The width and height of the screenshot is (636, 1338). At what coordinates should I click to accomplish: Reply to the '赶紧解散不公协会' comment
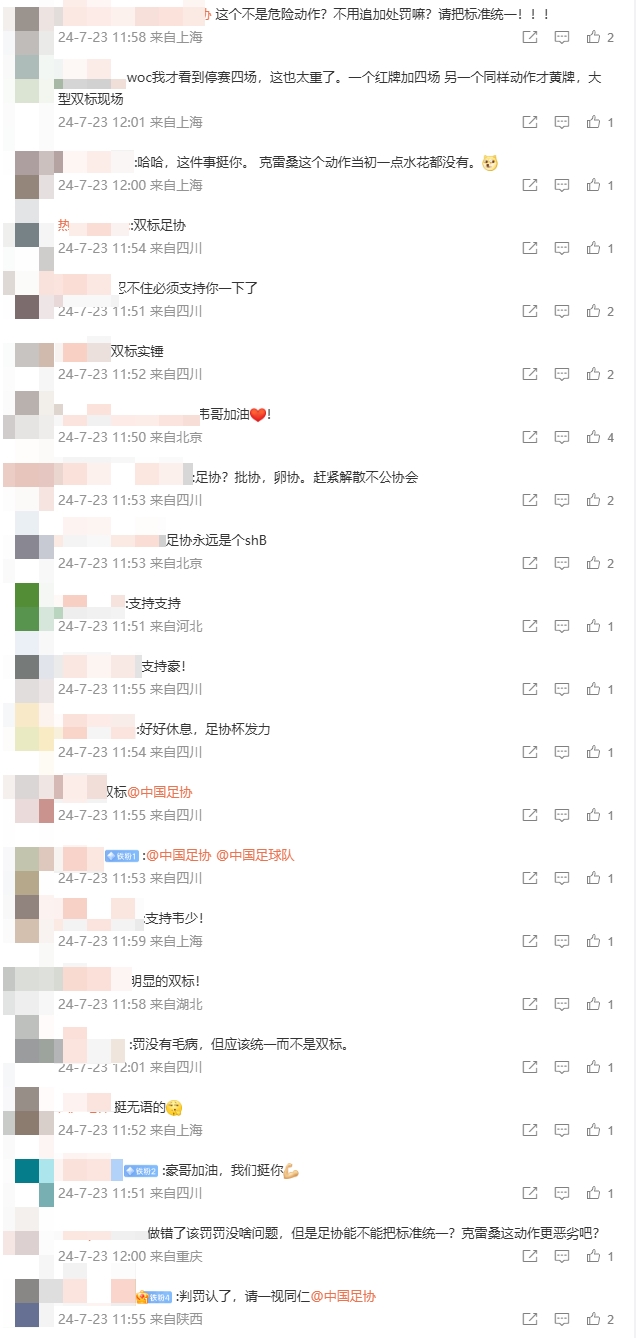[x=562, y=500]
